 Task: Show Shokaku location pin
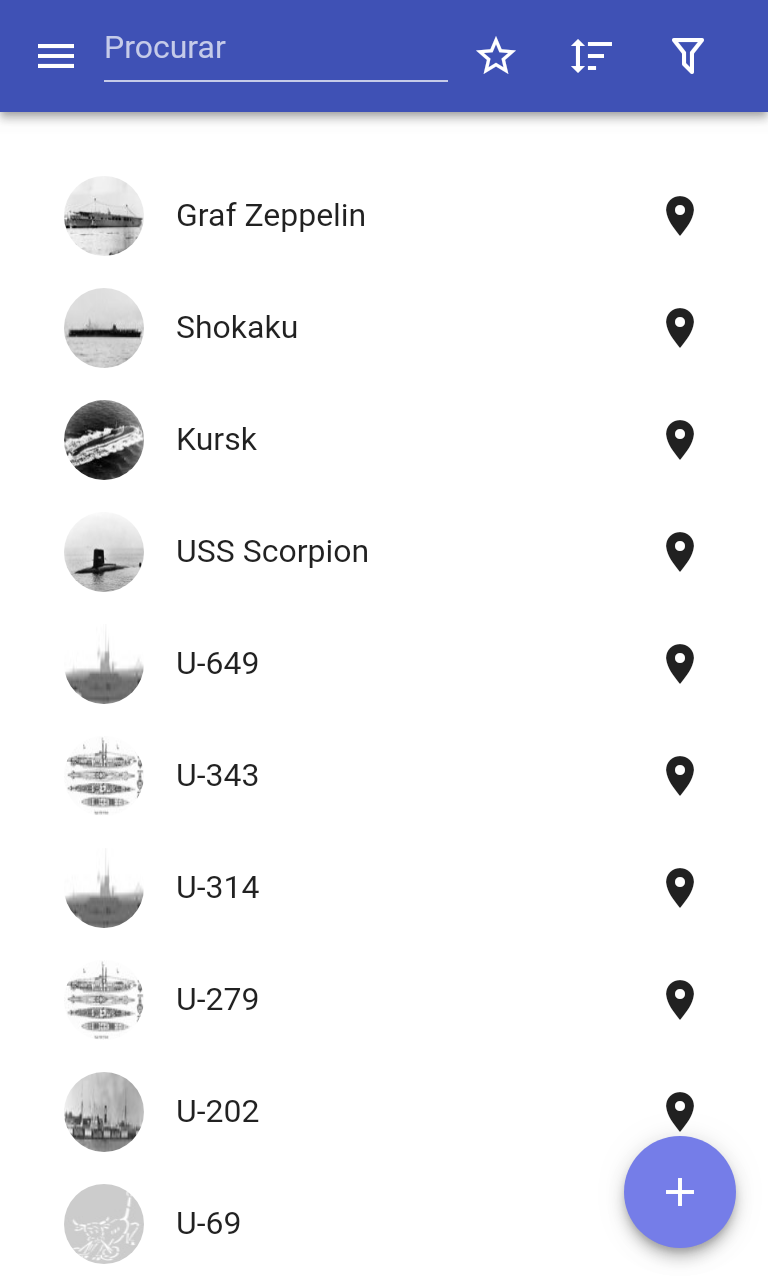[680, 328]
